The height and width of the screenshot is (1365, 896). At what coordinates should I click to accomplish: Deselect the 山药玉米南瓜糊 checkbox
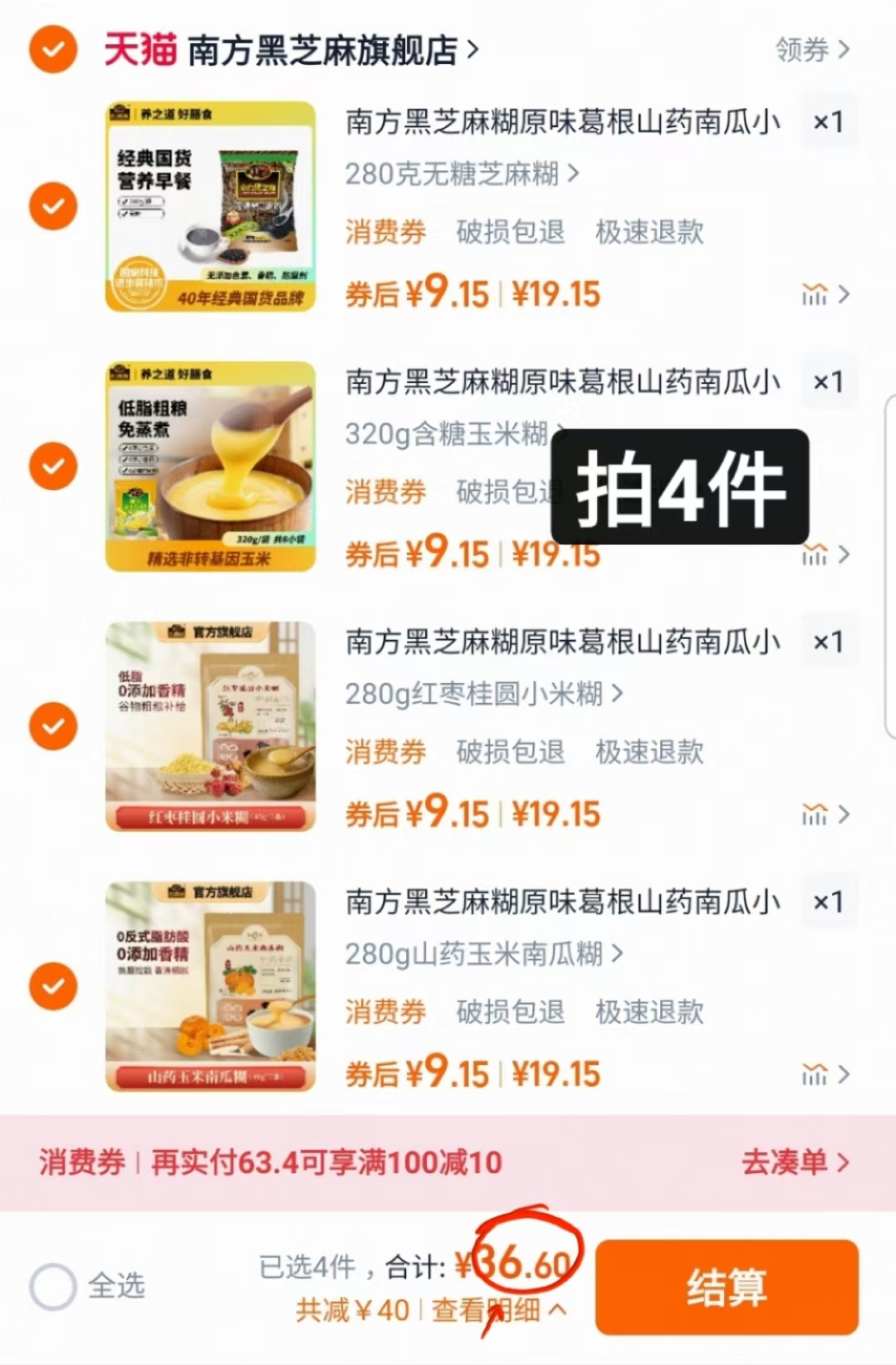[x=51, y=986]
